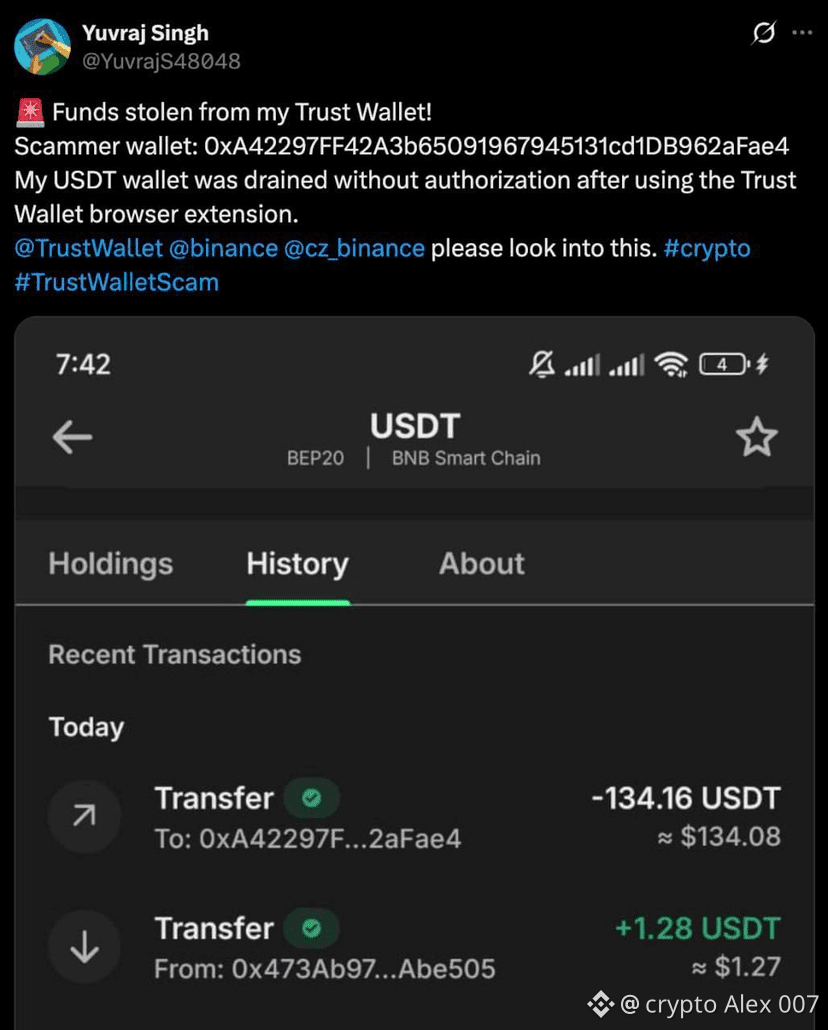Open the @TrustWallet mention
This screenshot has height=1030, width=828.
[82, 248]
